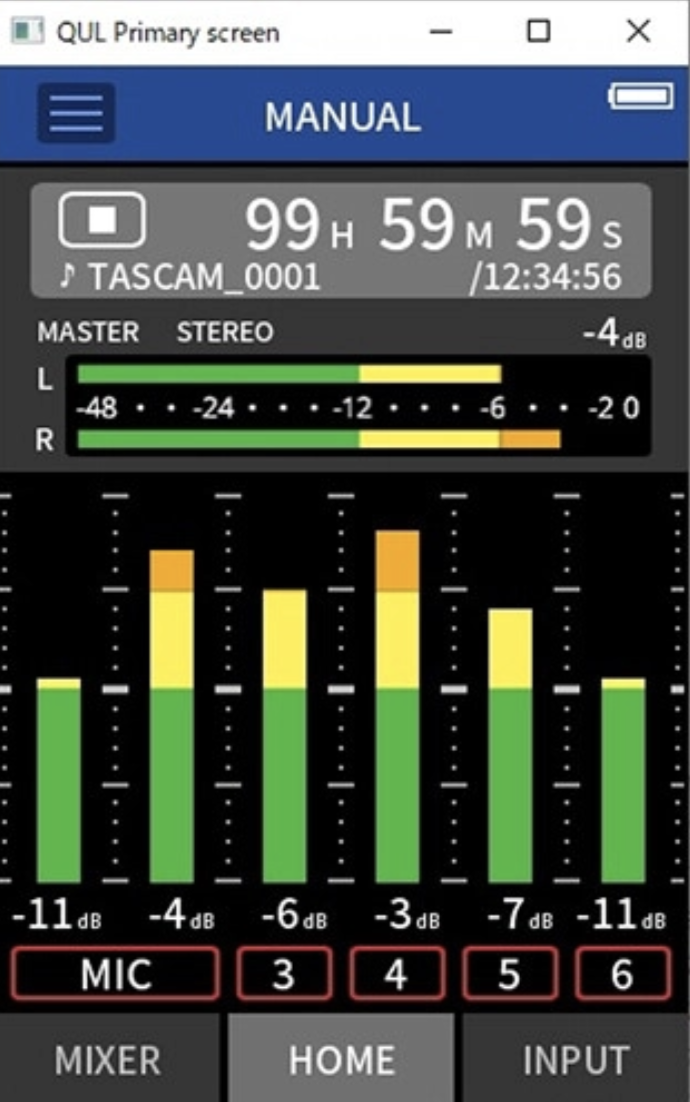This screenshot has height=1102, width=690.
Task: Select the MIC track button
Action: 115,973
